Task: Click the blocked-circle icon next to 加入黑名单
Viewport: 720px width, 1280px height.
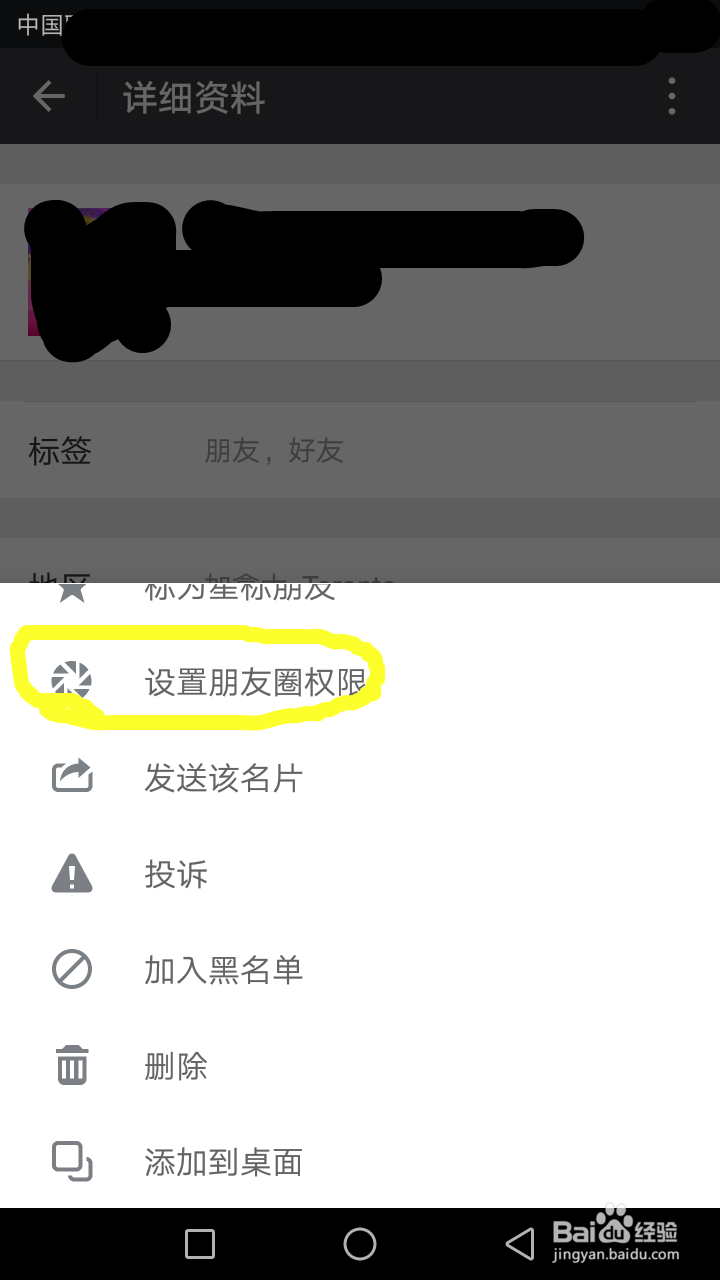Action: (x=70, y=968)
